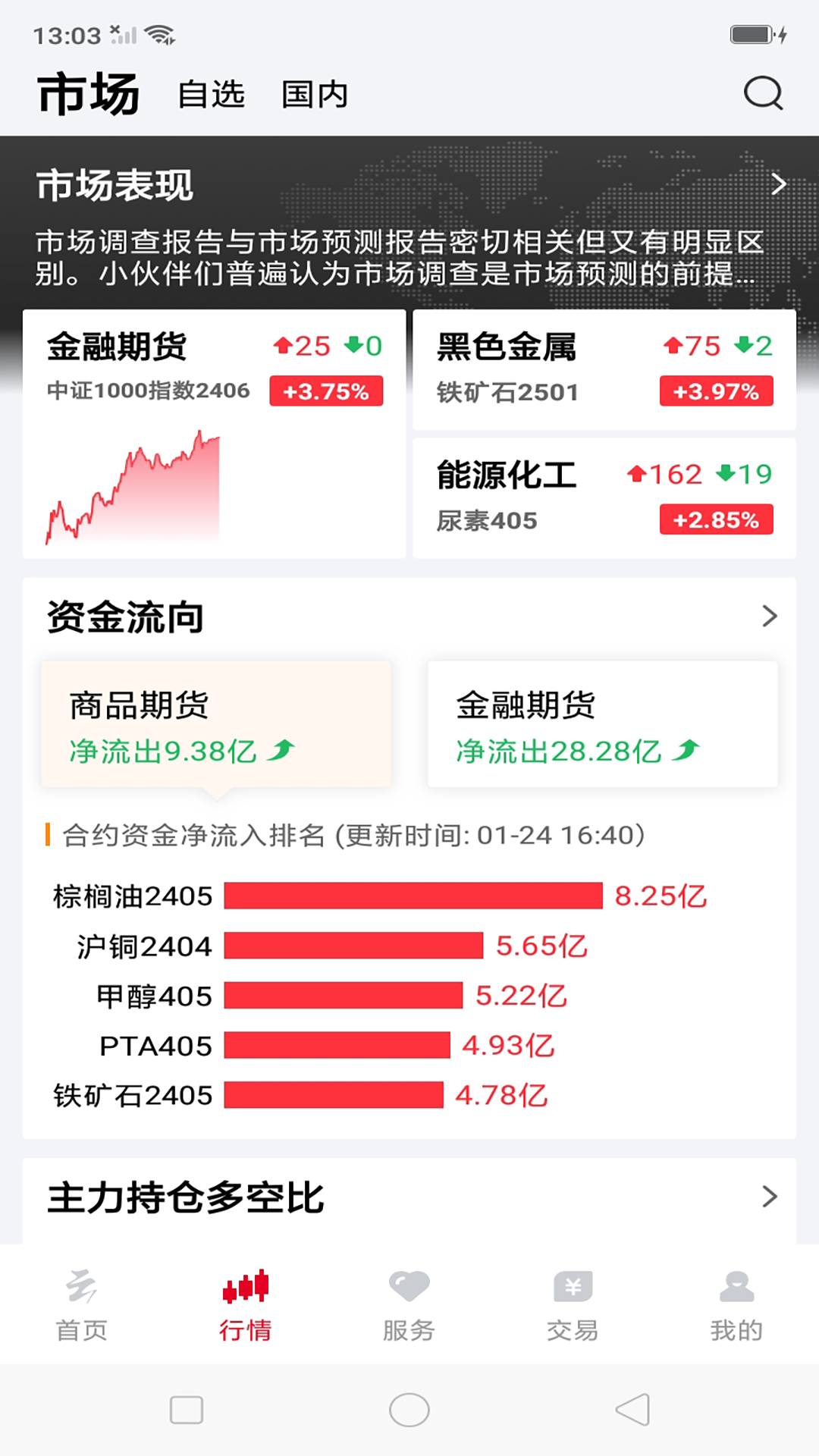
Task: Expand the 资金流向 section
Action: (x=769, y=617)
